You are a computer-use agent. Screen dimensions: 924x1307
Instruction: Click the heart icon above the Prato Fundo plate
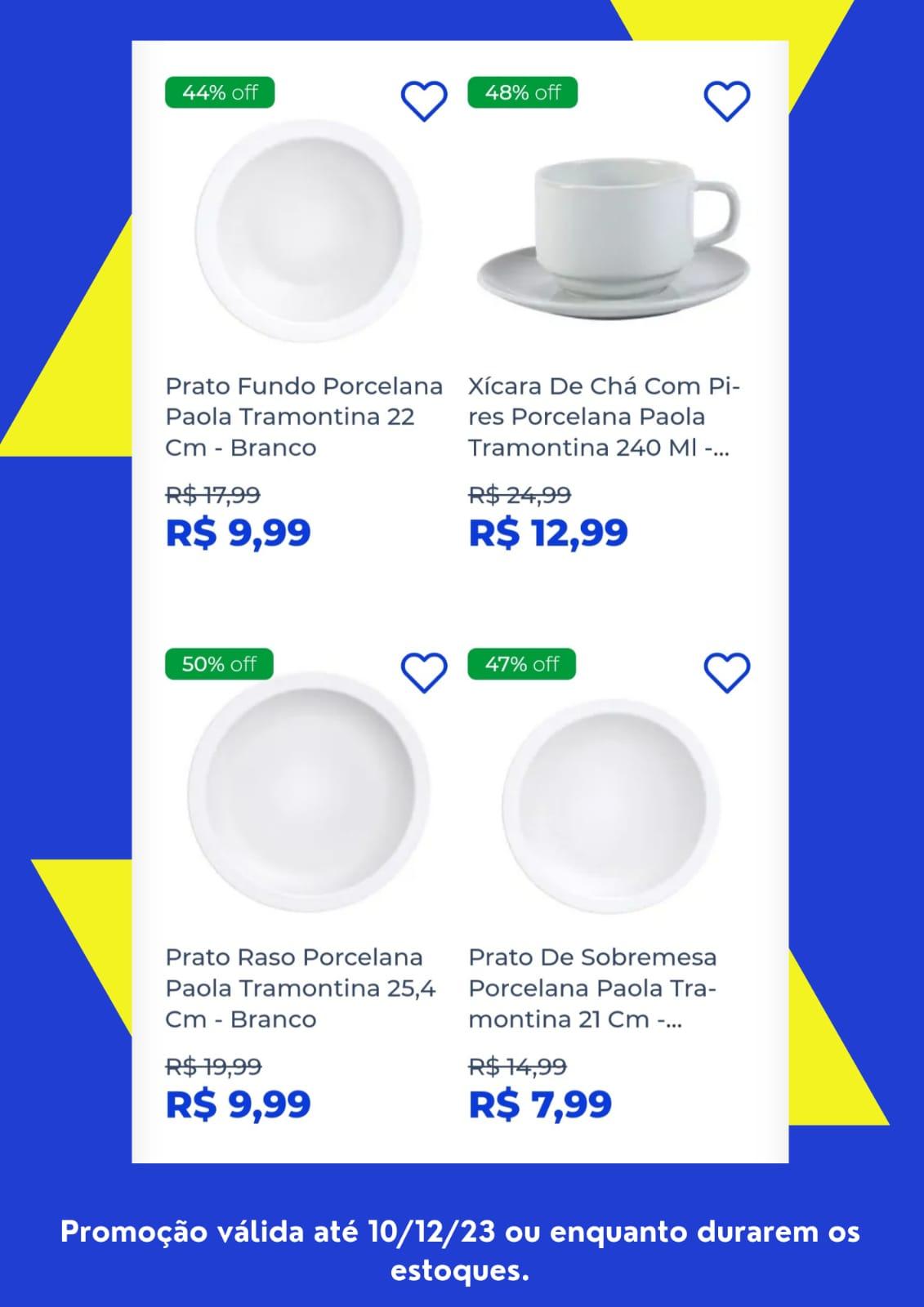(423, 98)
